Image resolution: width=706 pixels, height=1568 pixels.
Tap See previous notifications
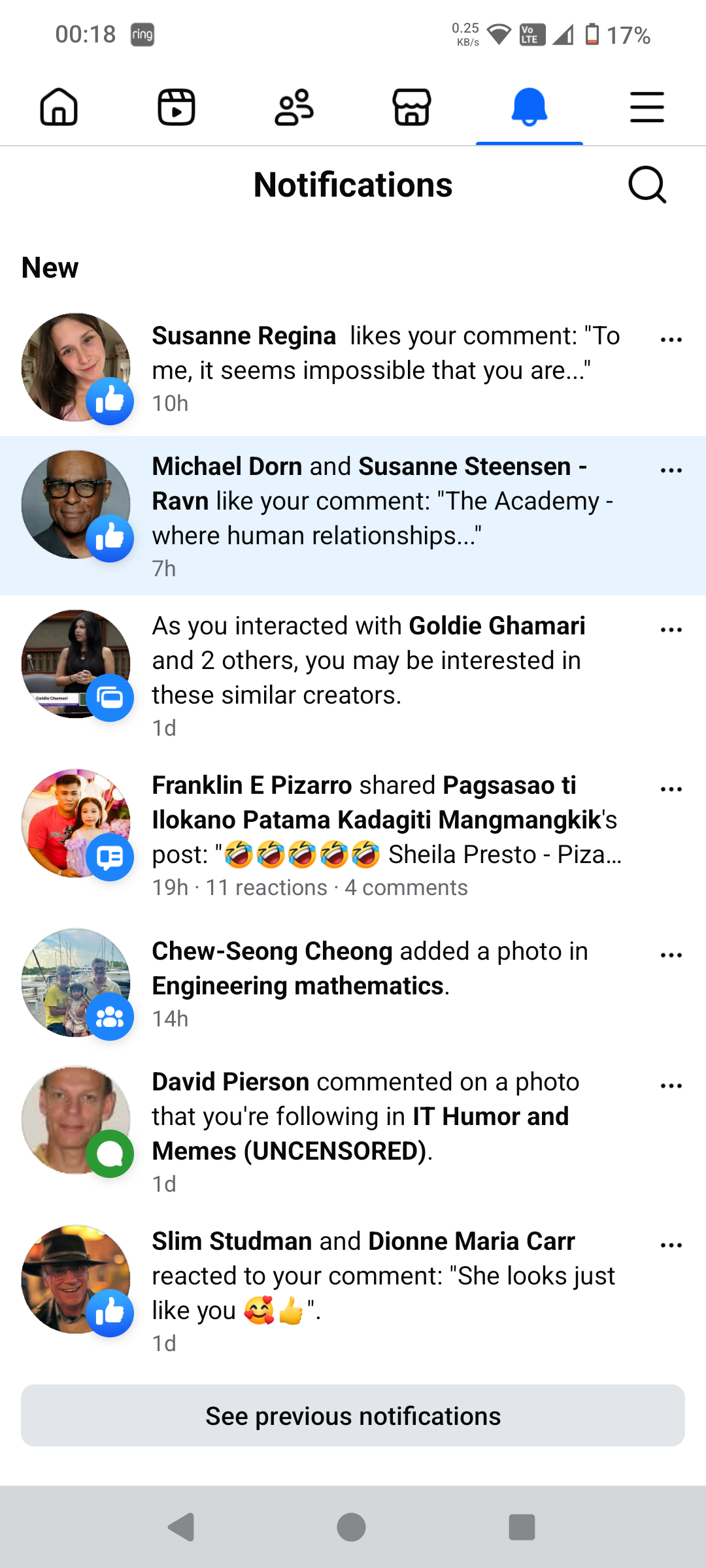tap(353, 1416)
